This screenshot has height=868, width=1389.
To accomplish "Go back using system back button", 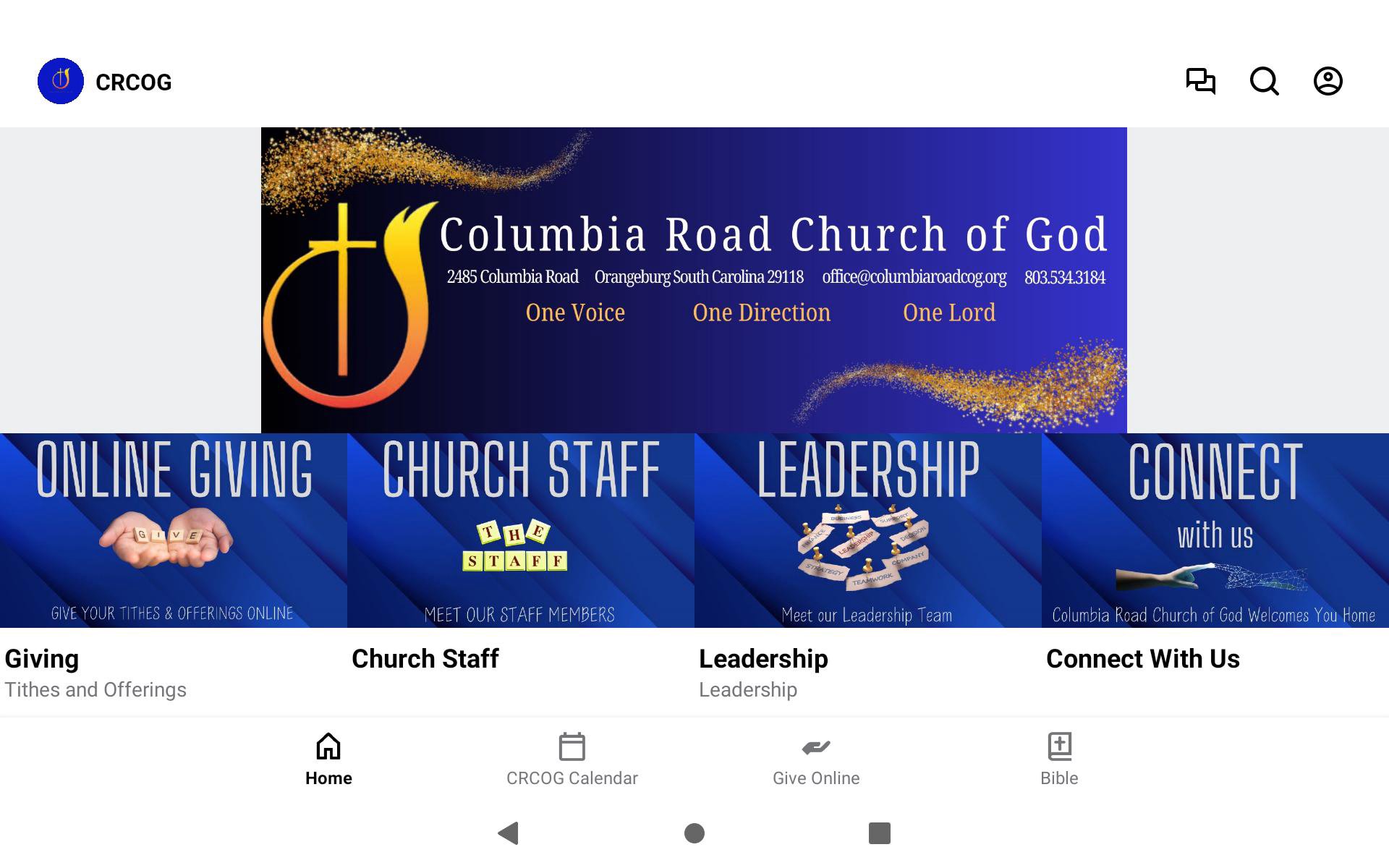I will coord(509,833).
